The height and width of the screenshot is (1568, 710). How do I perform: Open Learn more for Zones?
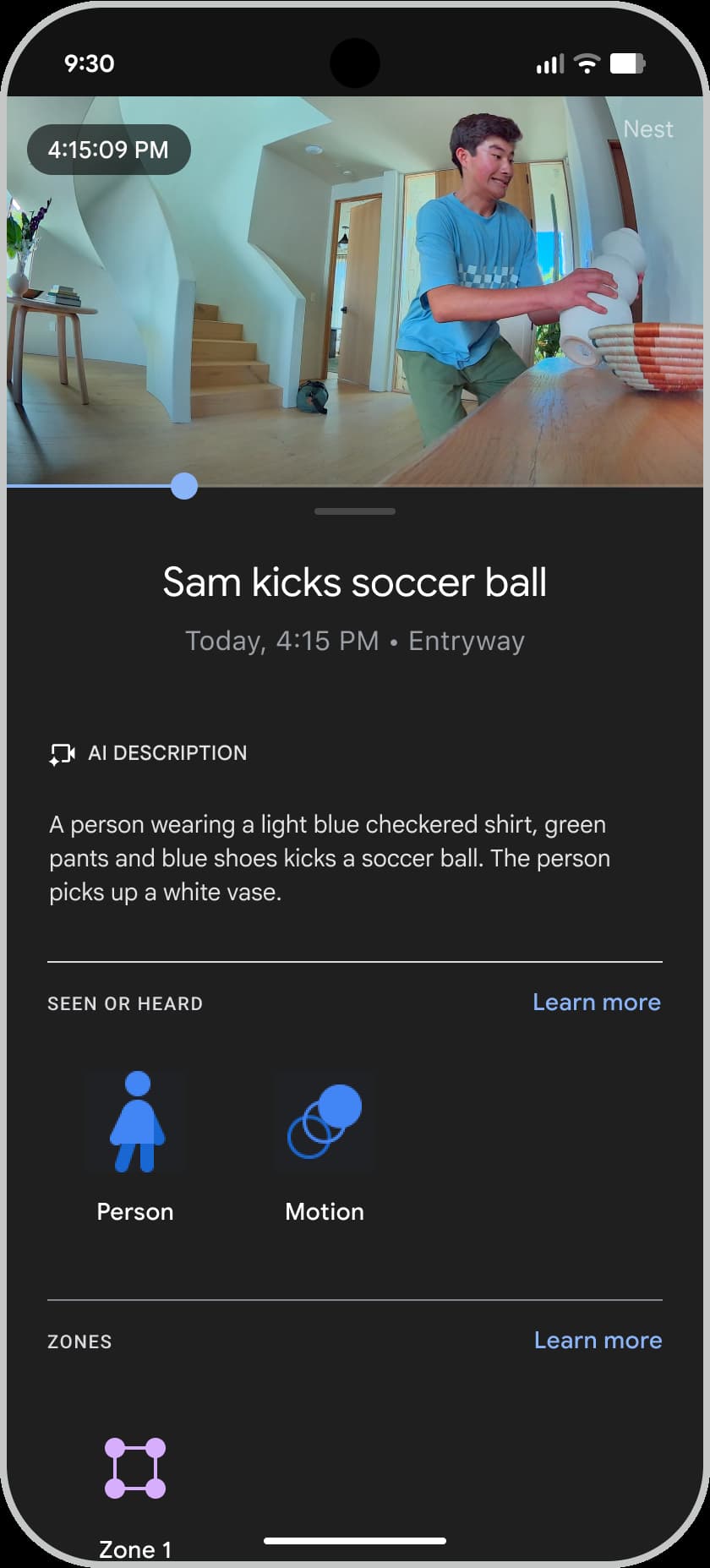[598, 1341]
